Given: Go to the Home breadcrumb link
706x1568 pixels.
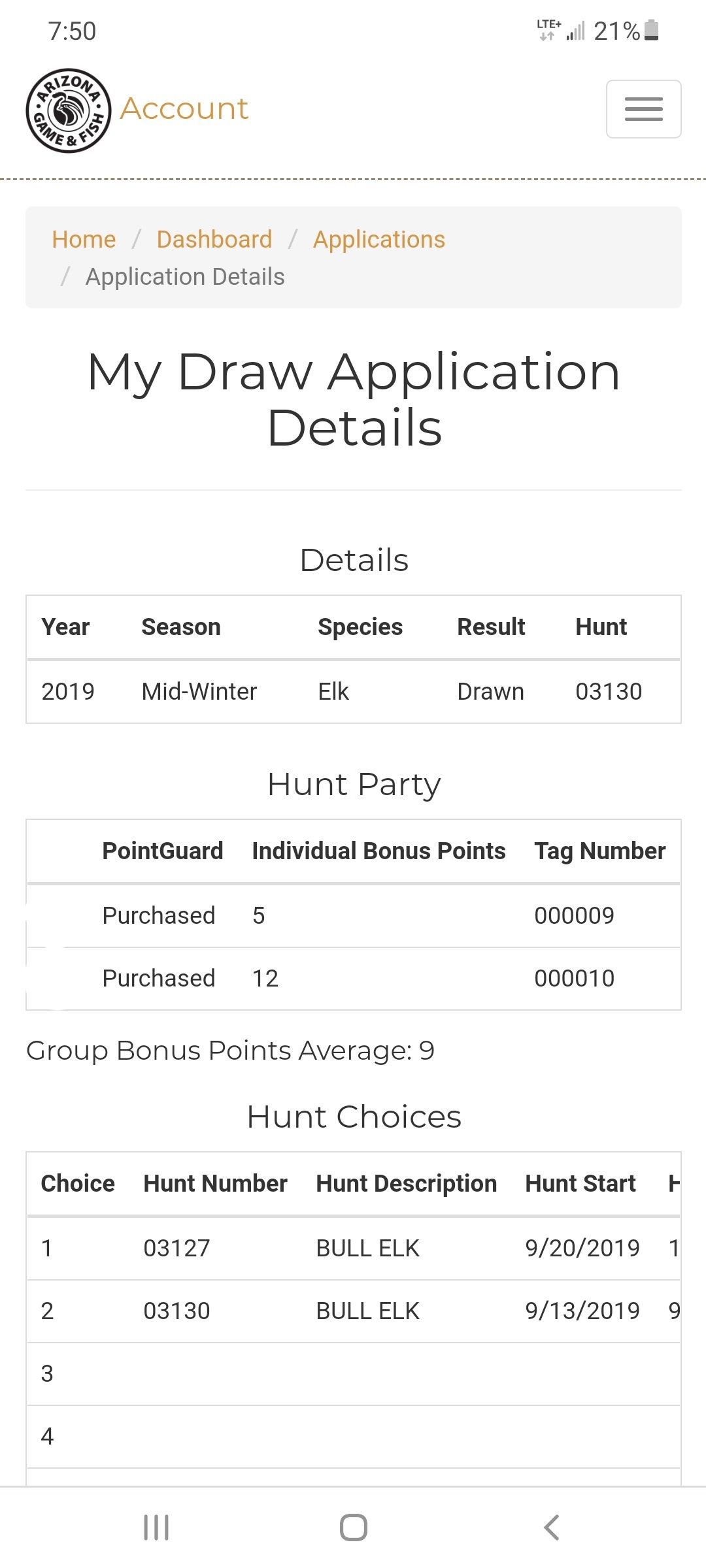Looking at the screenshot, I should [84, 239].
